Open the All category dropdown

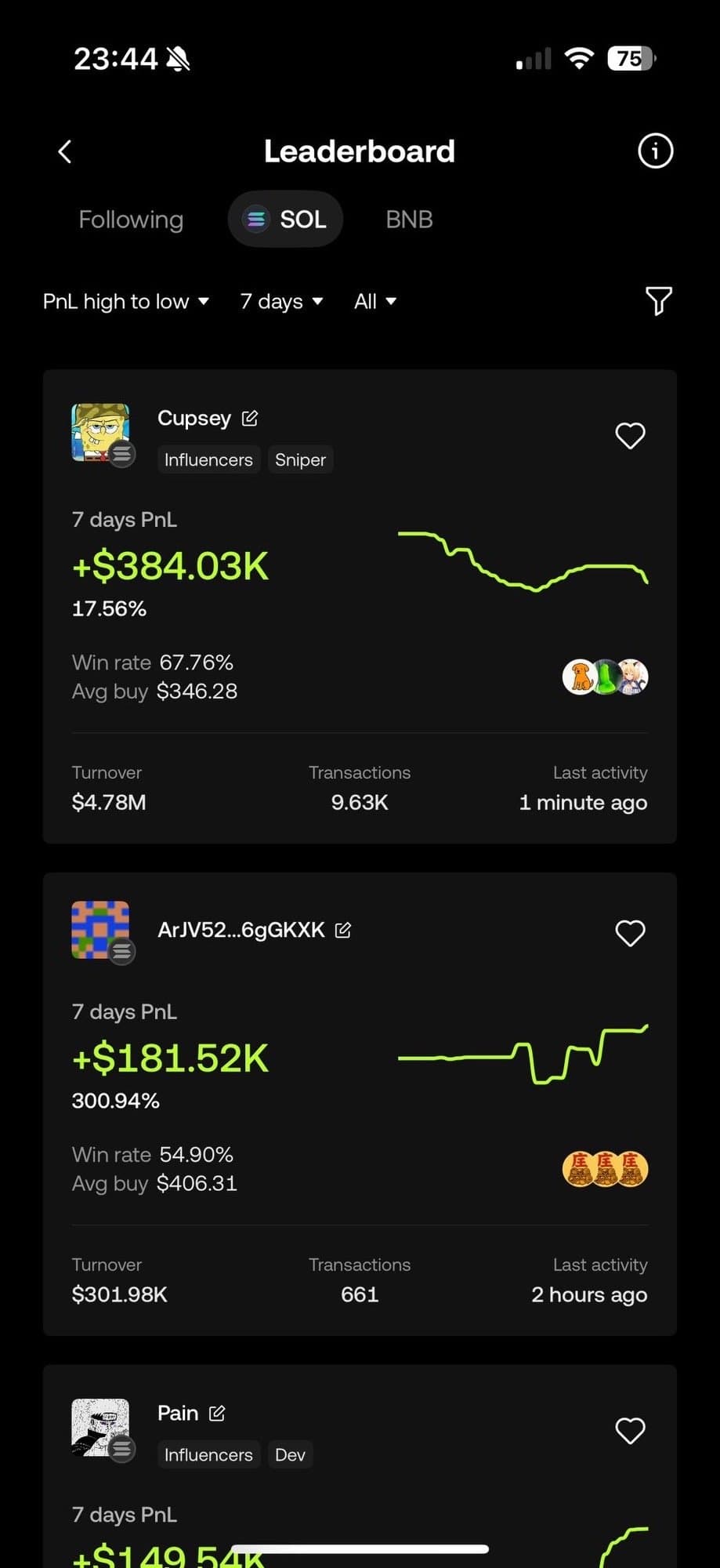point(374,301)
